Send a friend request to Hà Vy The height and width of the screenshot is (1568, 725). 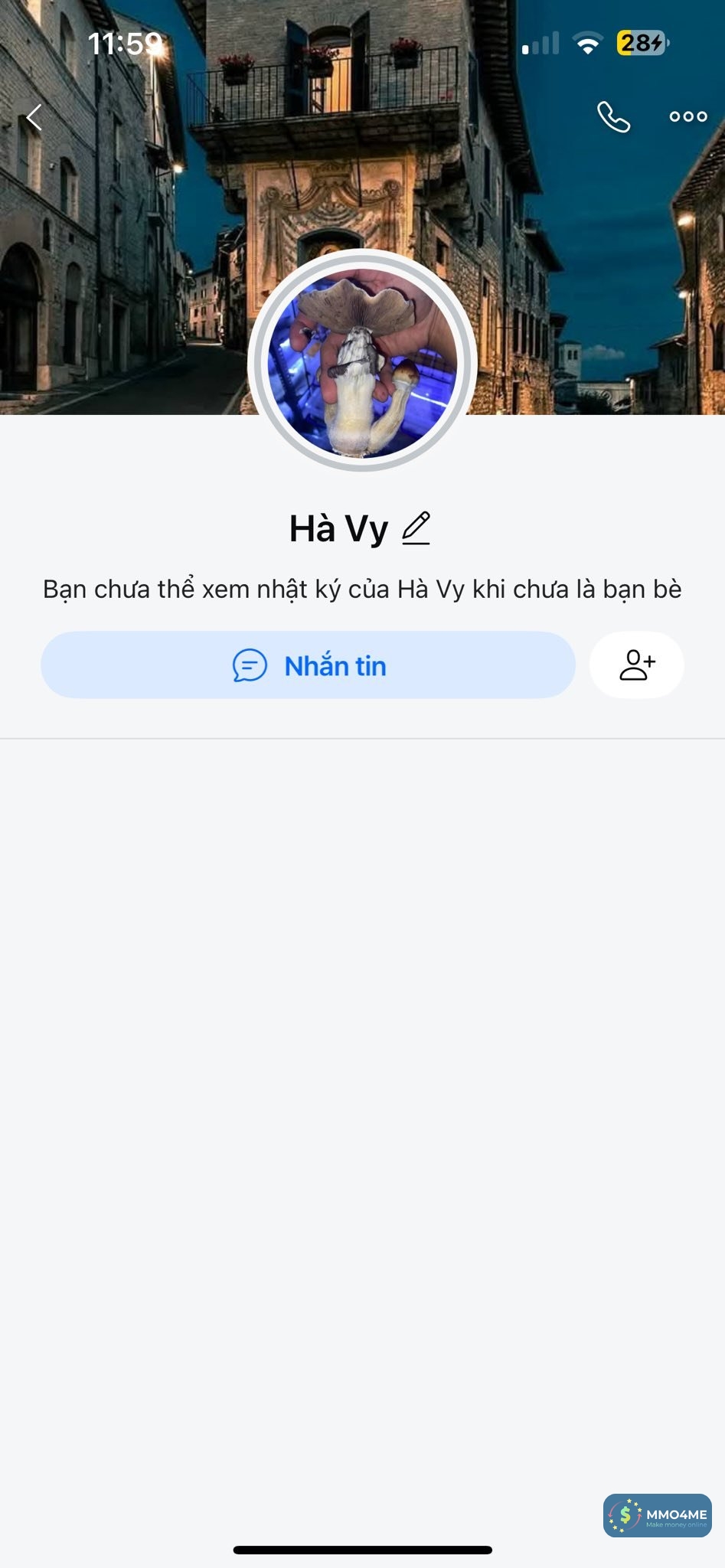(636, 665)
